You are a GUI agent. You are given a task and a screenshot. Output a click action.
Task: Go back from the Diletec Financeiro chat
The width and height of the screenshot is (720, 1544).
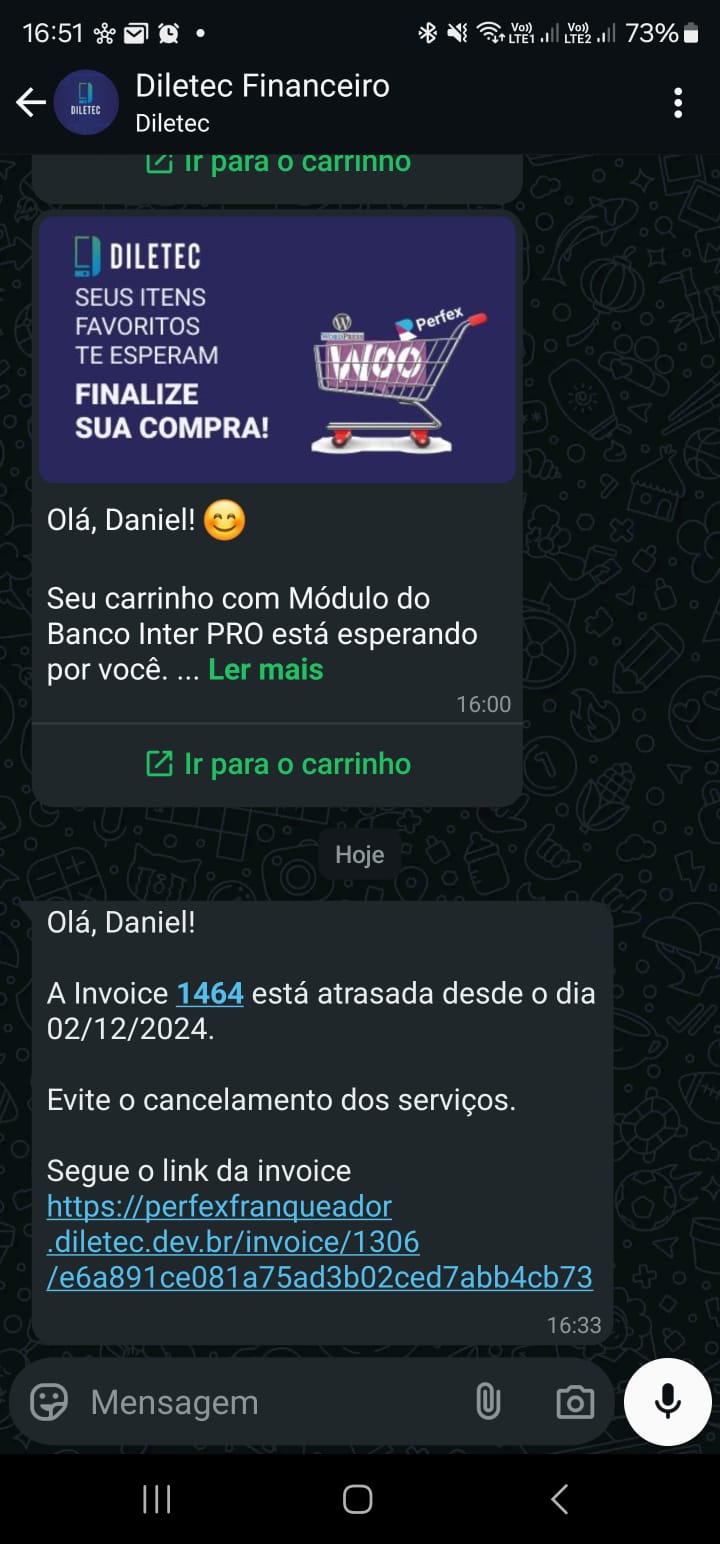tap(31, 103)
